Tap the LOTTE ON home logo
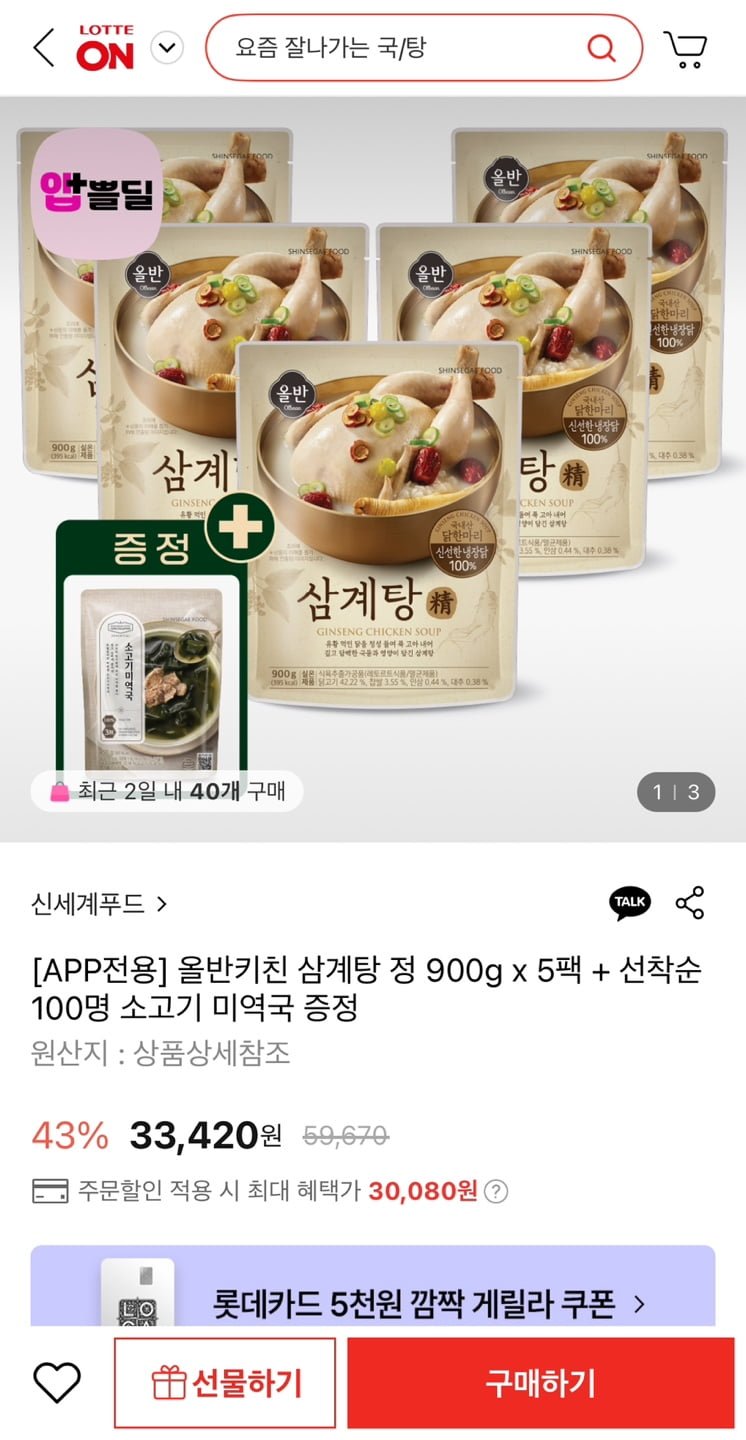Image resolution: width=746 pixels, height=1440 pixels. (105, 48)
